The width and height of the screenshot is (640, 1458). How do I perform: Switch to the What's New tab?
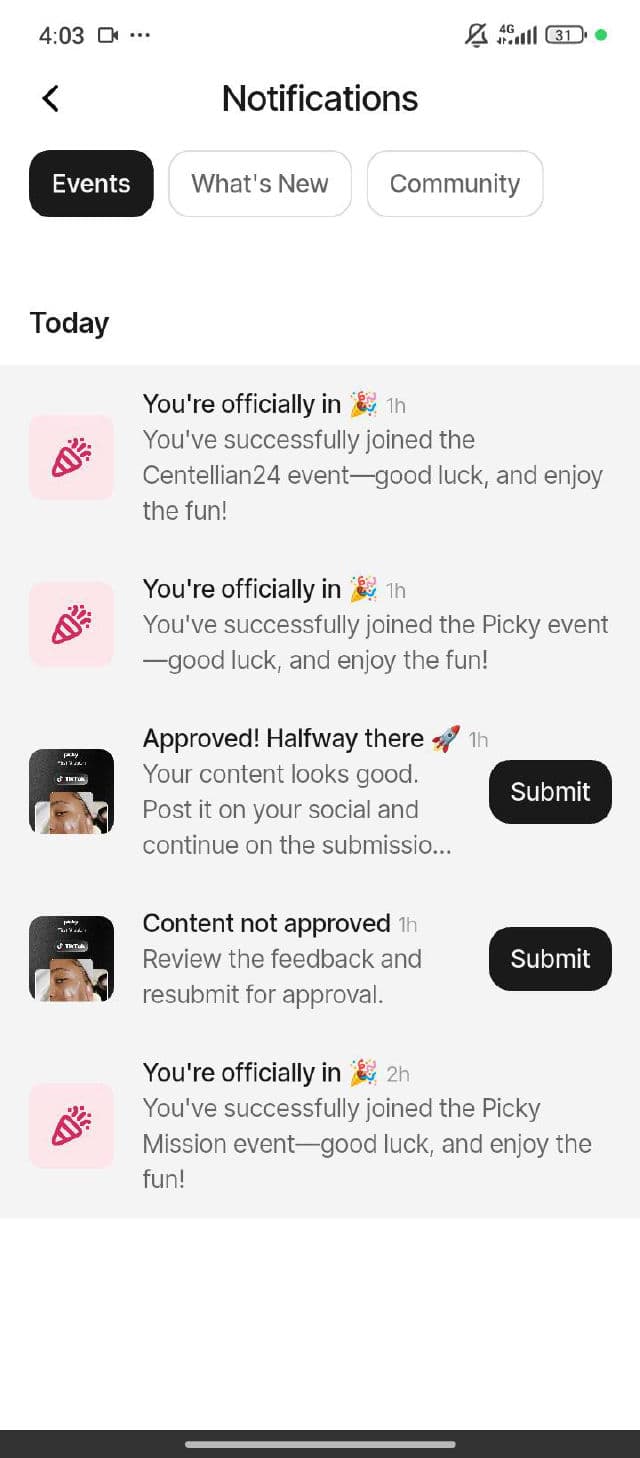tap(260, 184)
